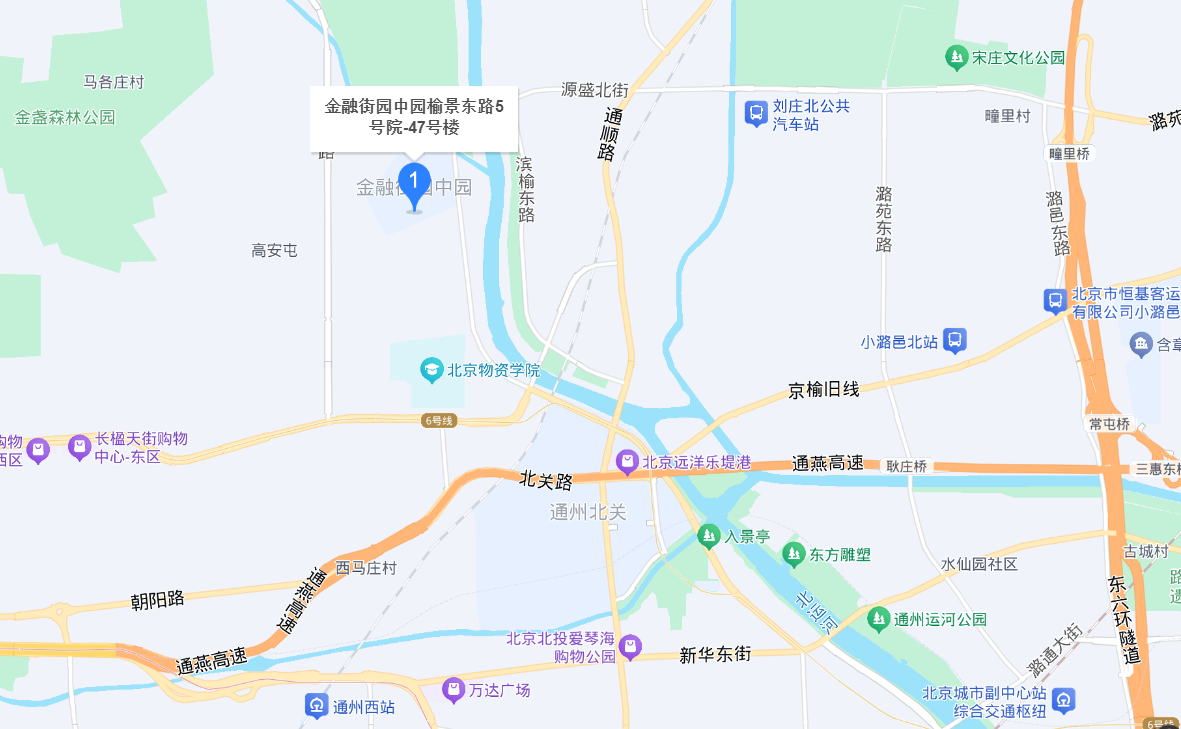Image resolution: width=1181 pixels, height=729 pixels.
Task: Open the 万达广场 shopping marker
Action: point(454,690)
